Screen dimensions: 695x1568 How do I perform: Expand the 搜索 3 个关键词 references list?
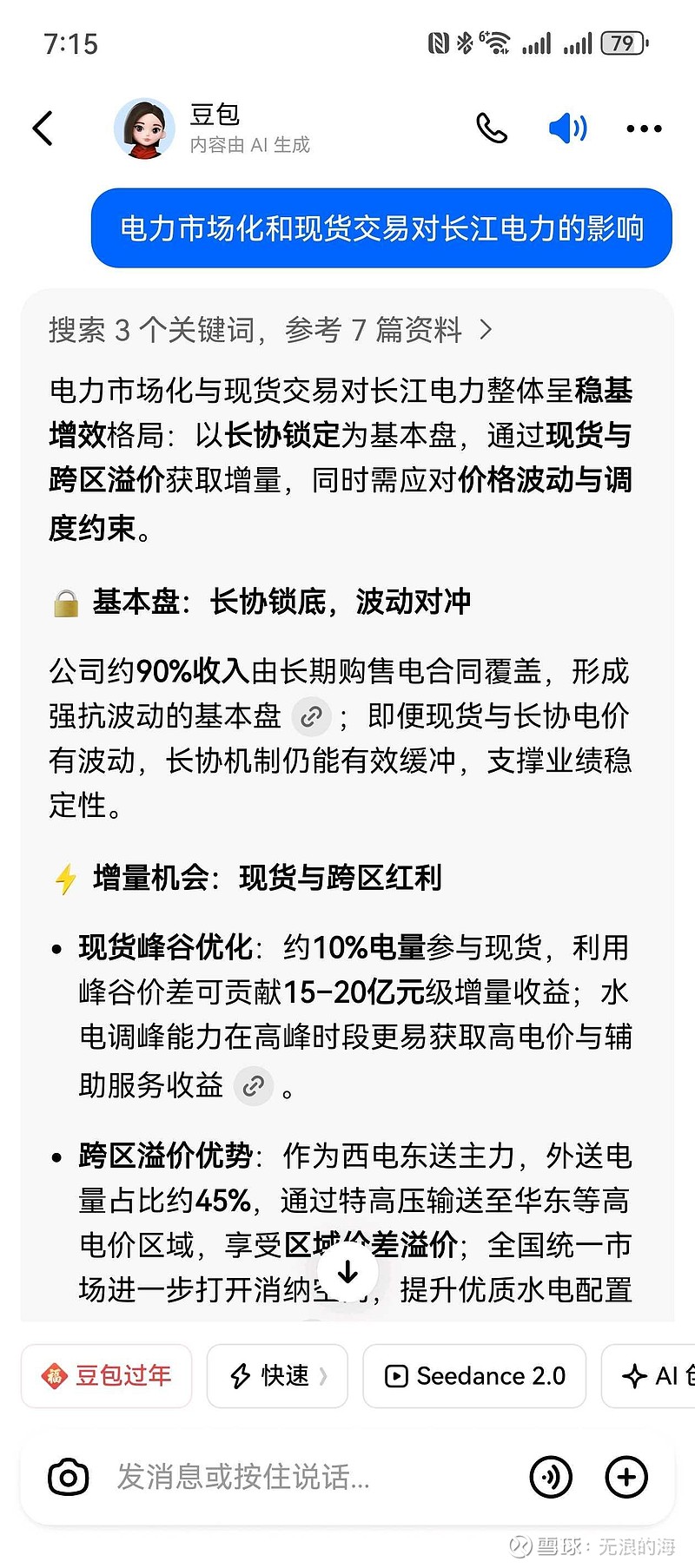pos(269,330)
